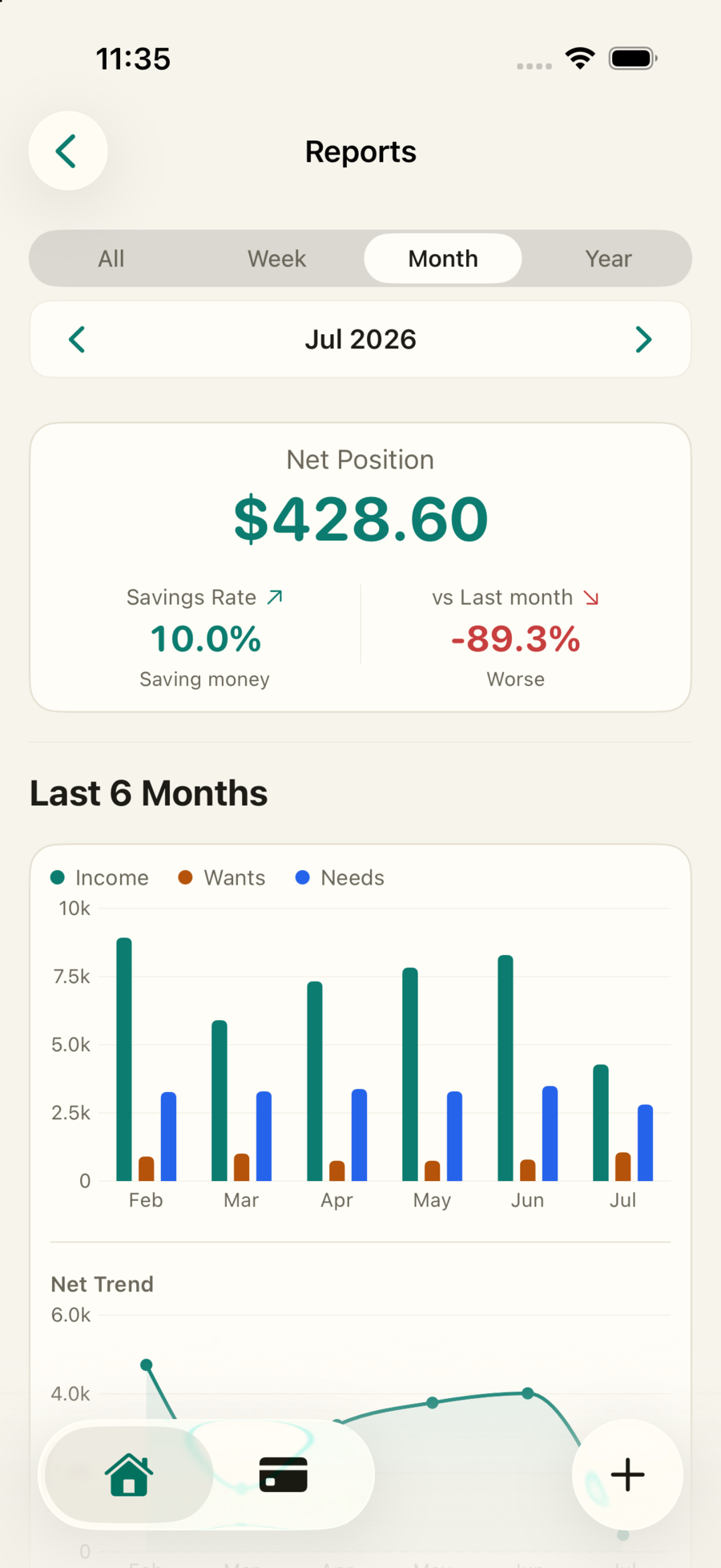721x1568 pixels.
Task: Open the card tab in the bottom bar
Action: pyautogui.click(x=284, y=1474)
